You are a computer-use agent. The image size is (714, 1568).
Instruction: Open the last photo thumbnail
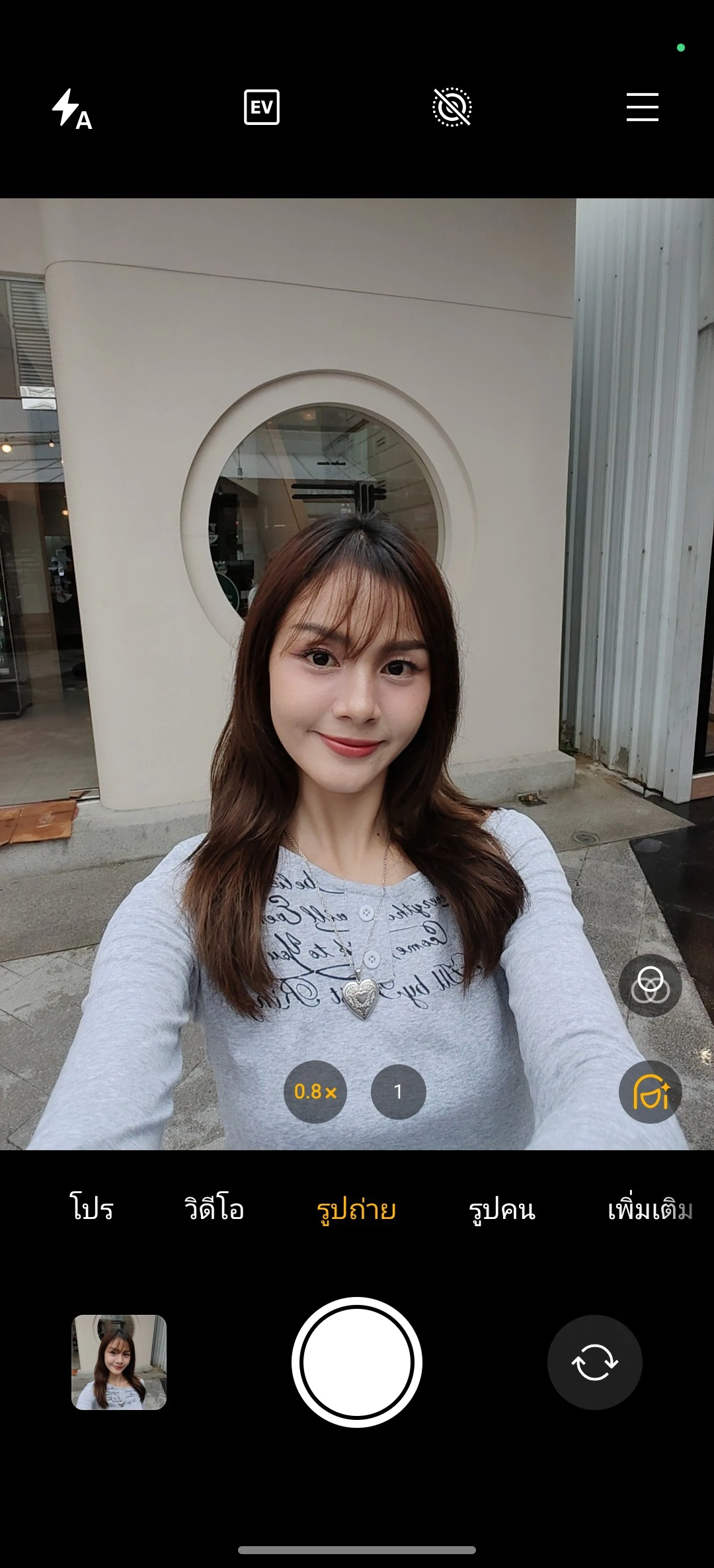click(119, 1362)
